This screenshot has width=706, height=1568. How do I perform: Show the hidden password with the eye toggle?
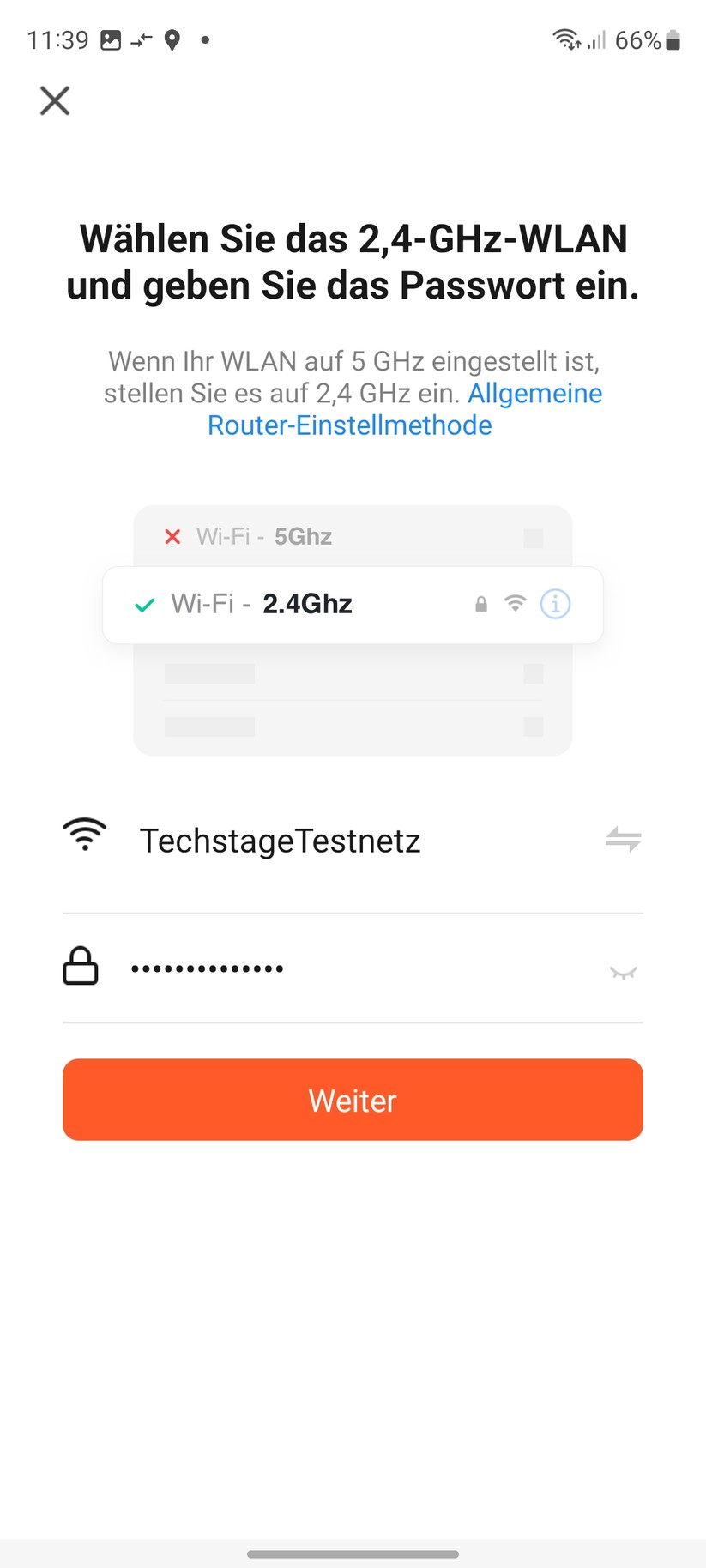coord(623,972)
